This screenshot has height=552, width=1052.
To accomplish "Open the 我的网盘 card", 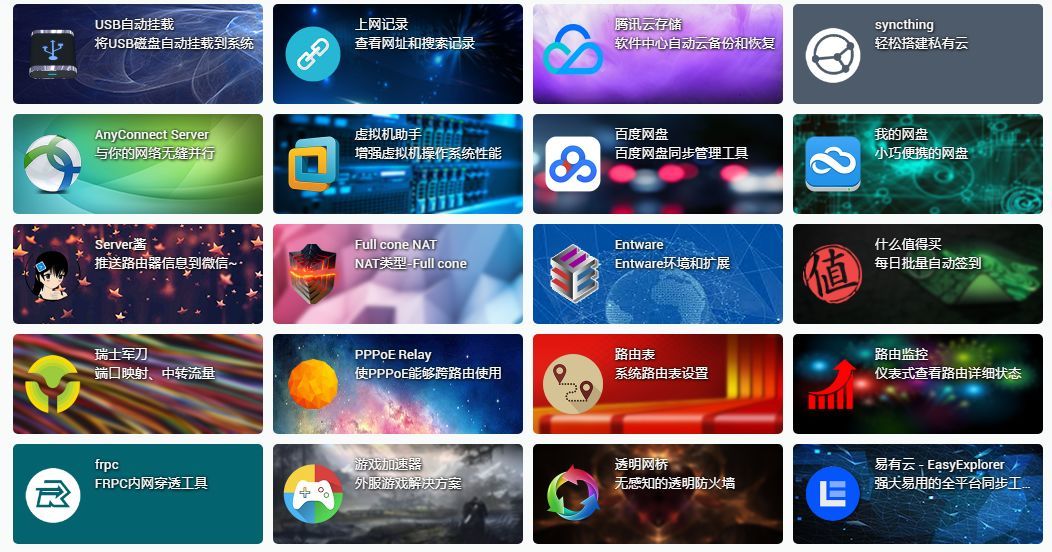I will 918,164.
